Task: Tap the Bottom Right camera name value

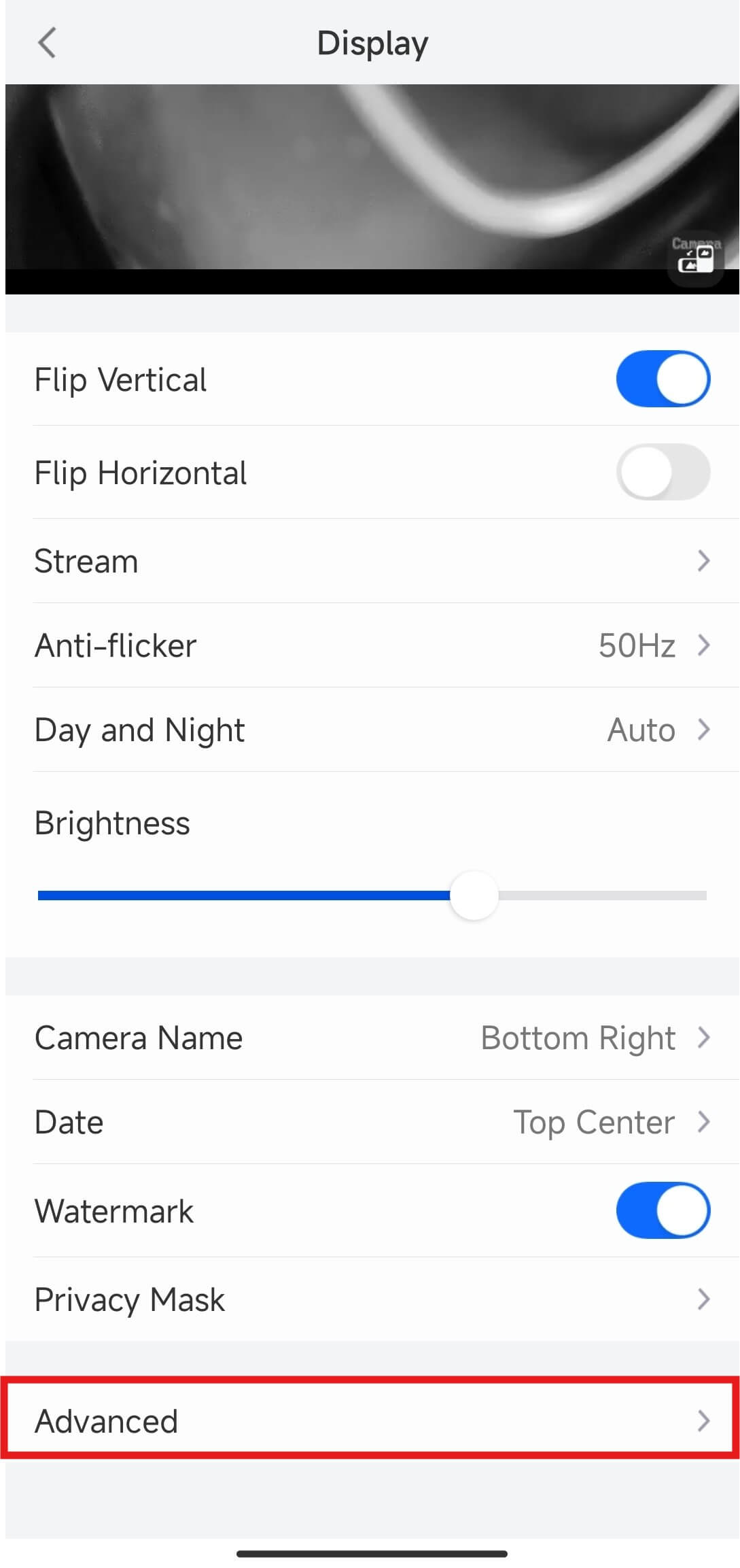Action: coord(577,1038)
